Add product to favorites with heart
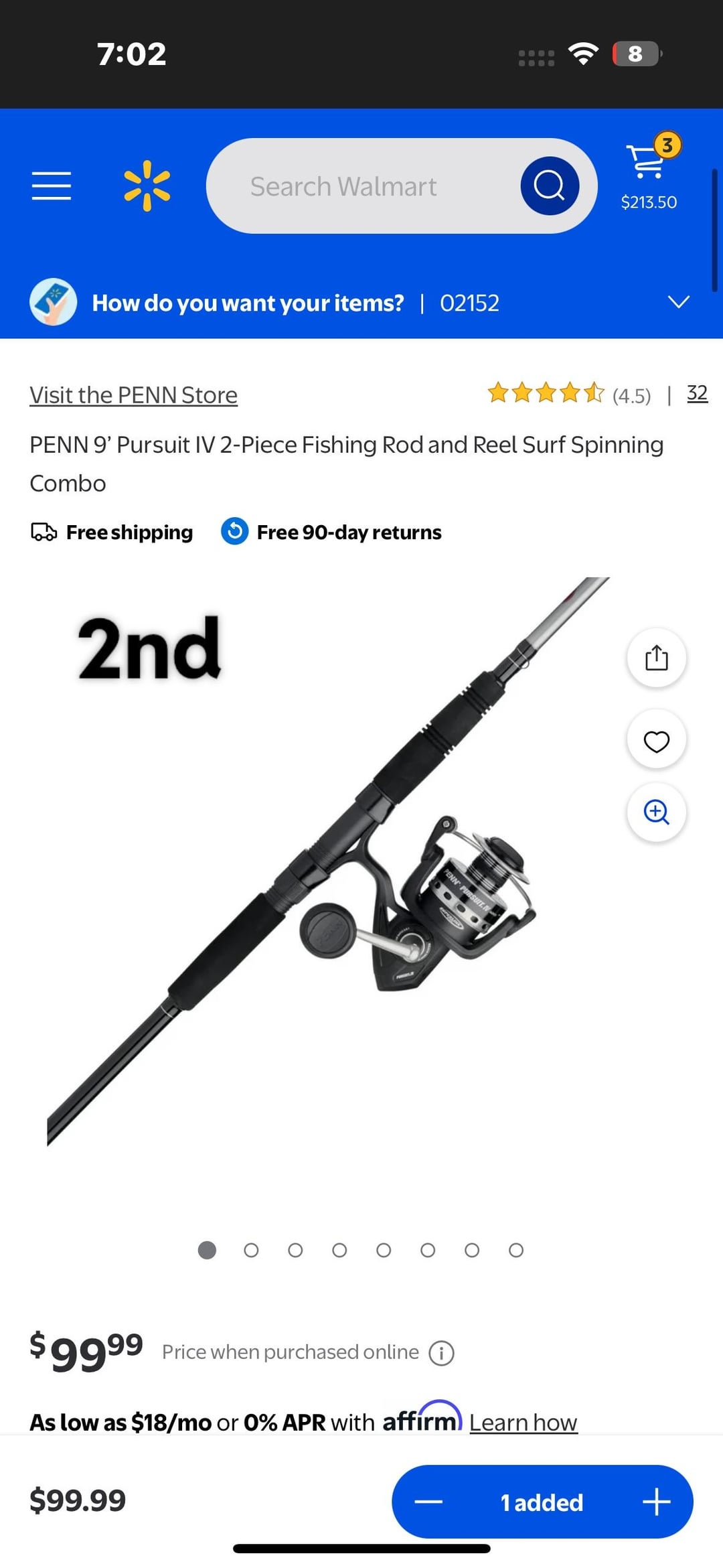Image resolution: width=723 pixels, height=1568 pixels. point(656,741)
